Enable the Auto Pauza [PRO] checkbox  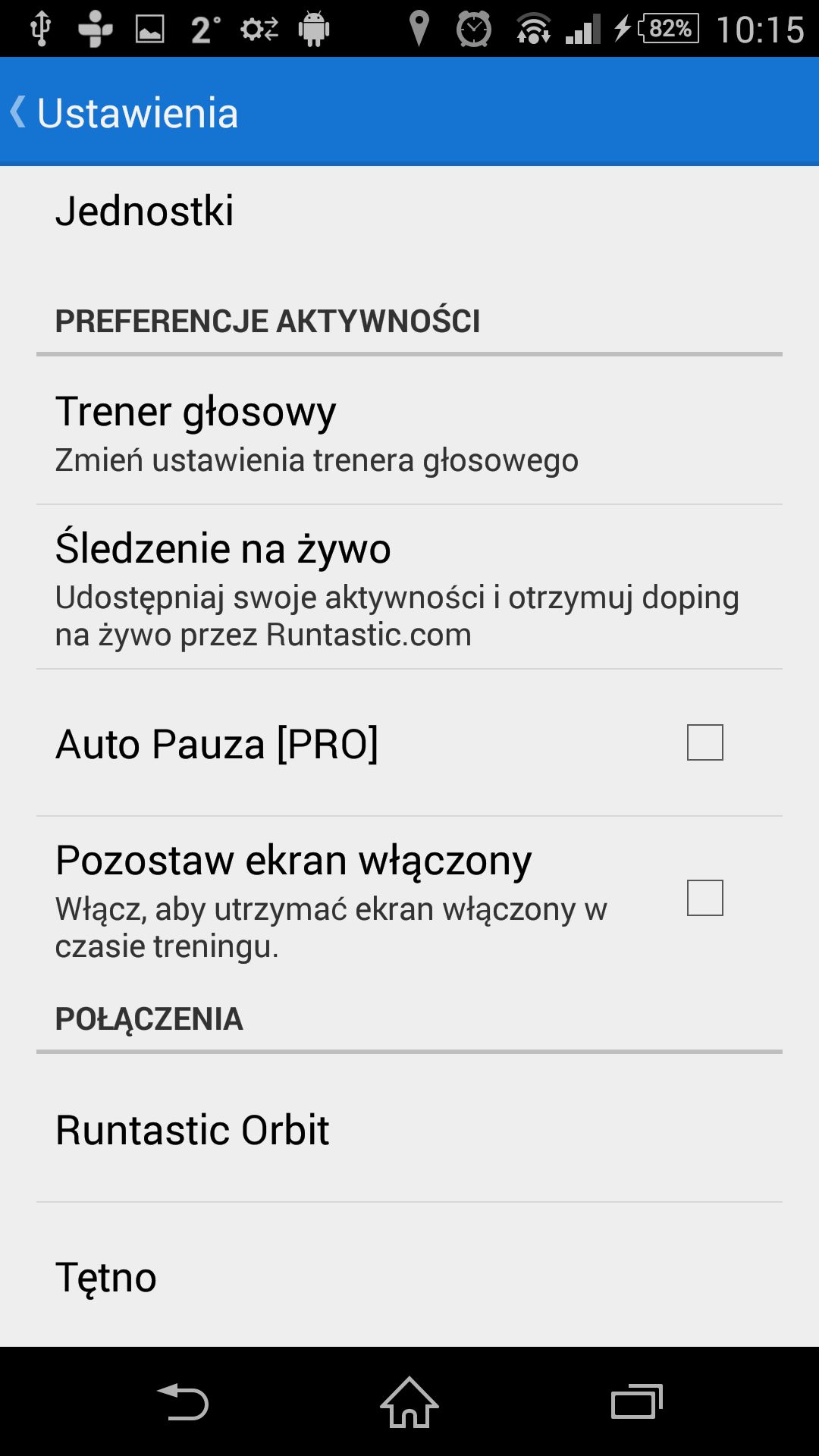click(x=704, y=742)
